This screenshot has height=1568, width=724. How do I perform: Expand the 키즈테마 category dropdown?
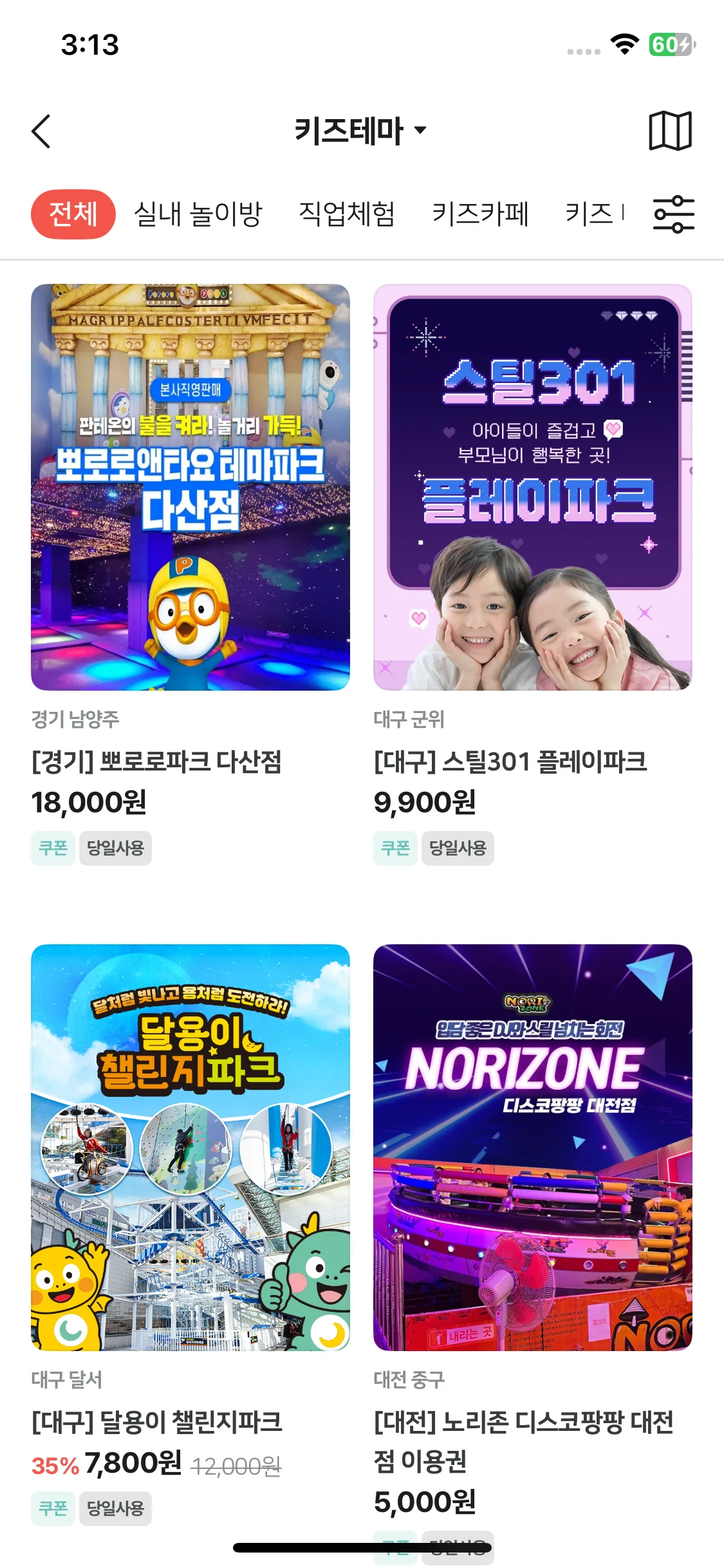[x=360, y=131]
